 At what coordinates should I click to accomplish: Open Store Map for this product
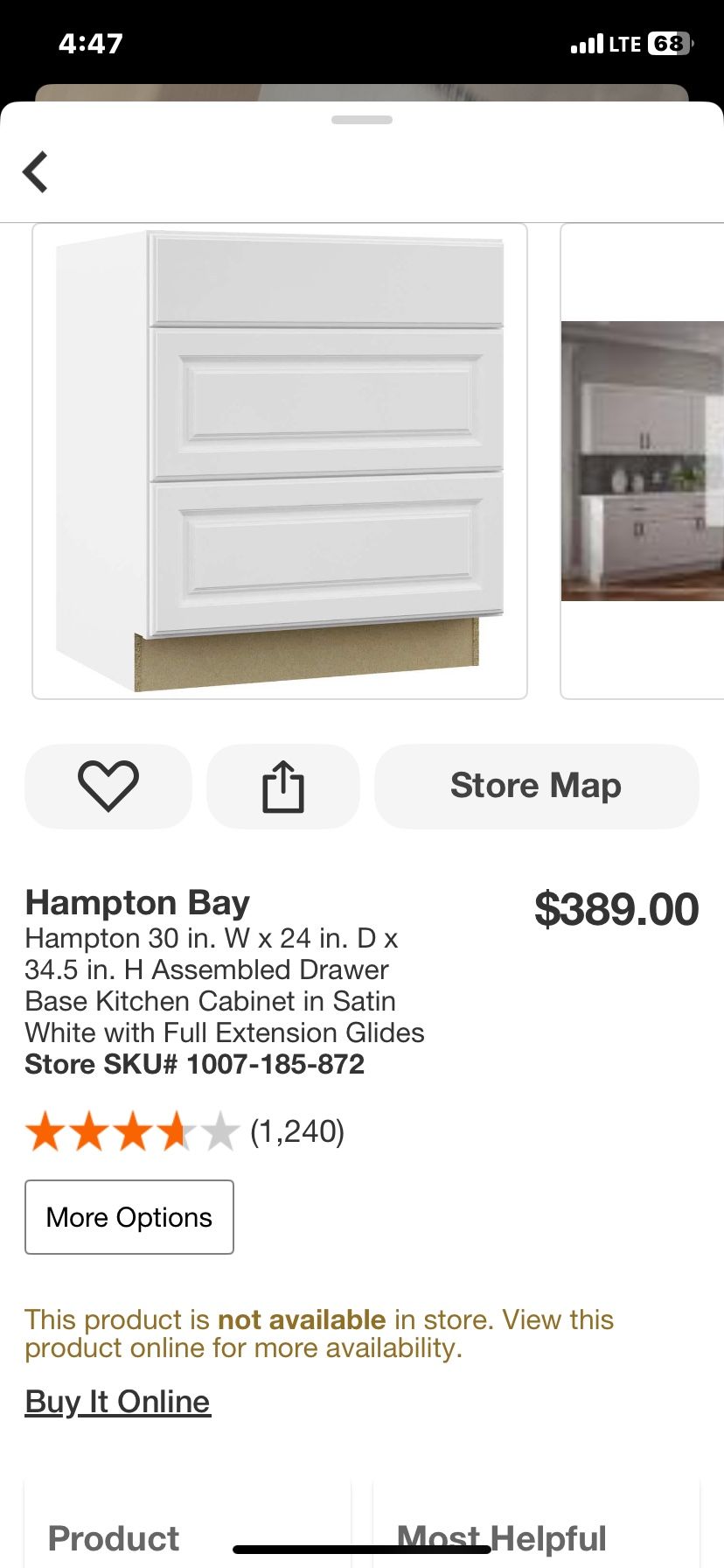pyautogui.click(x=535, y=785)
